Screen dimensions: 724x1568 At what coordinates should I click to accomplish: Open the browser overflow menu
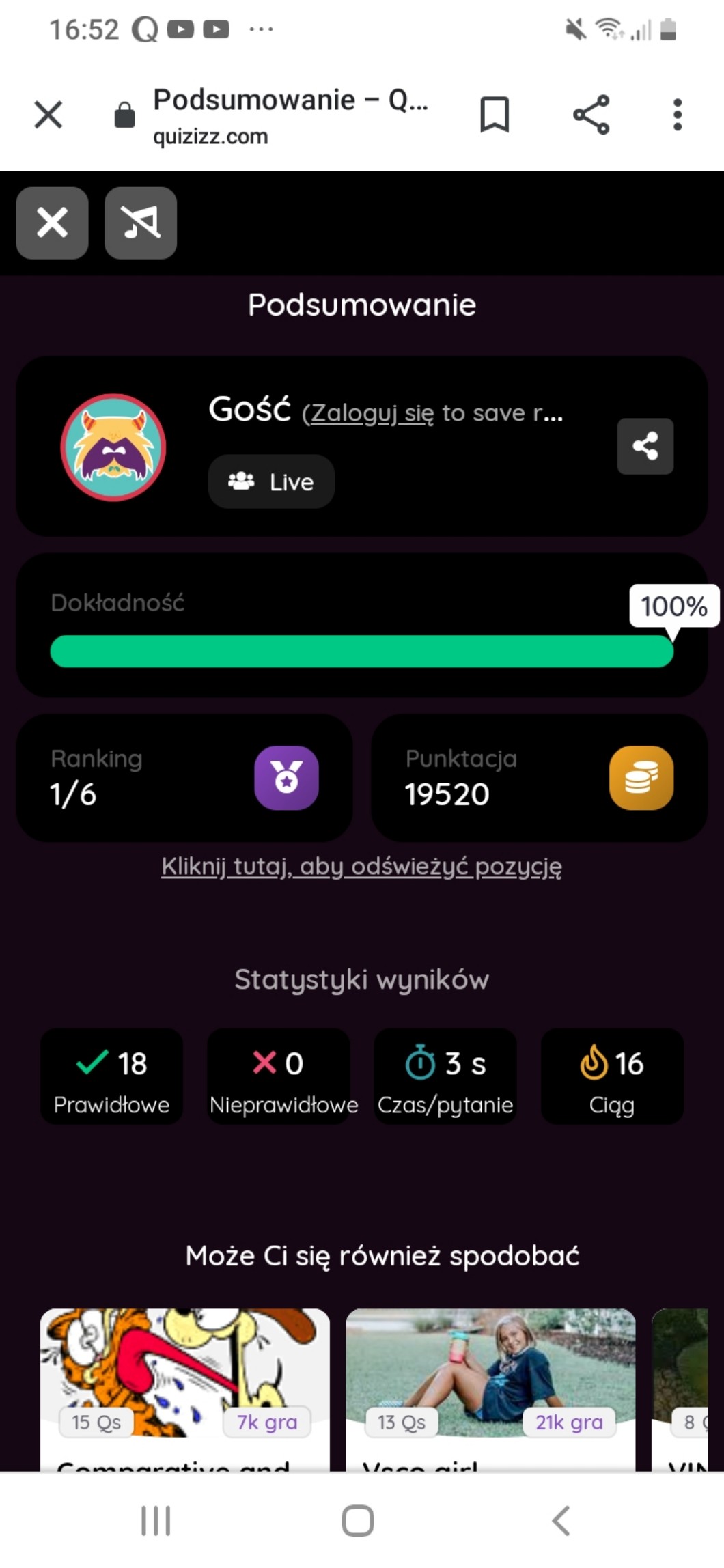pyautogui.click(x=677, y=115)
